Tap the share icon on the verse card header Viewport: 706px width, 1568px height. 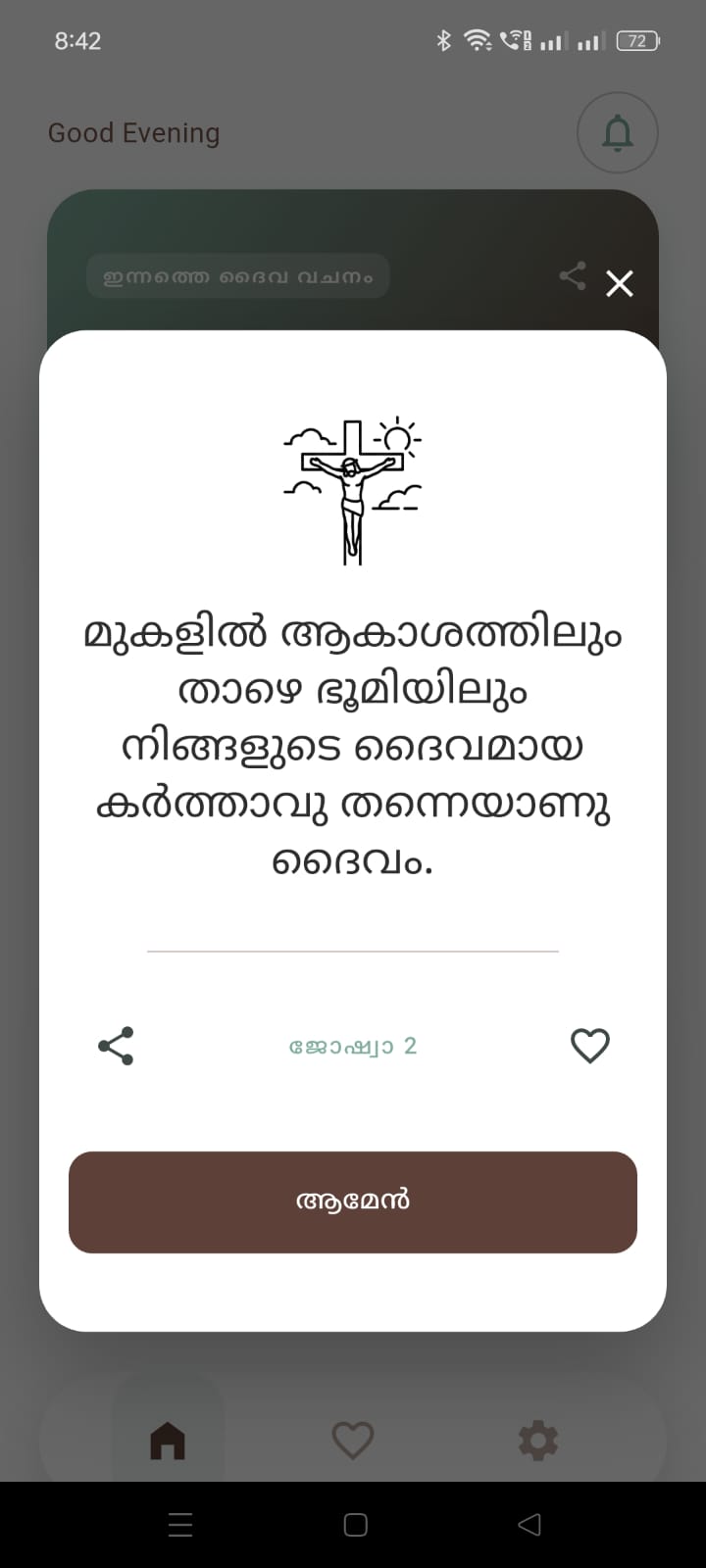point(572,275)
